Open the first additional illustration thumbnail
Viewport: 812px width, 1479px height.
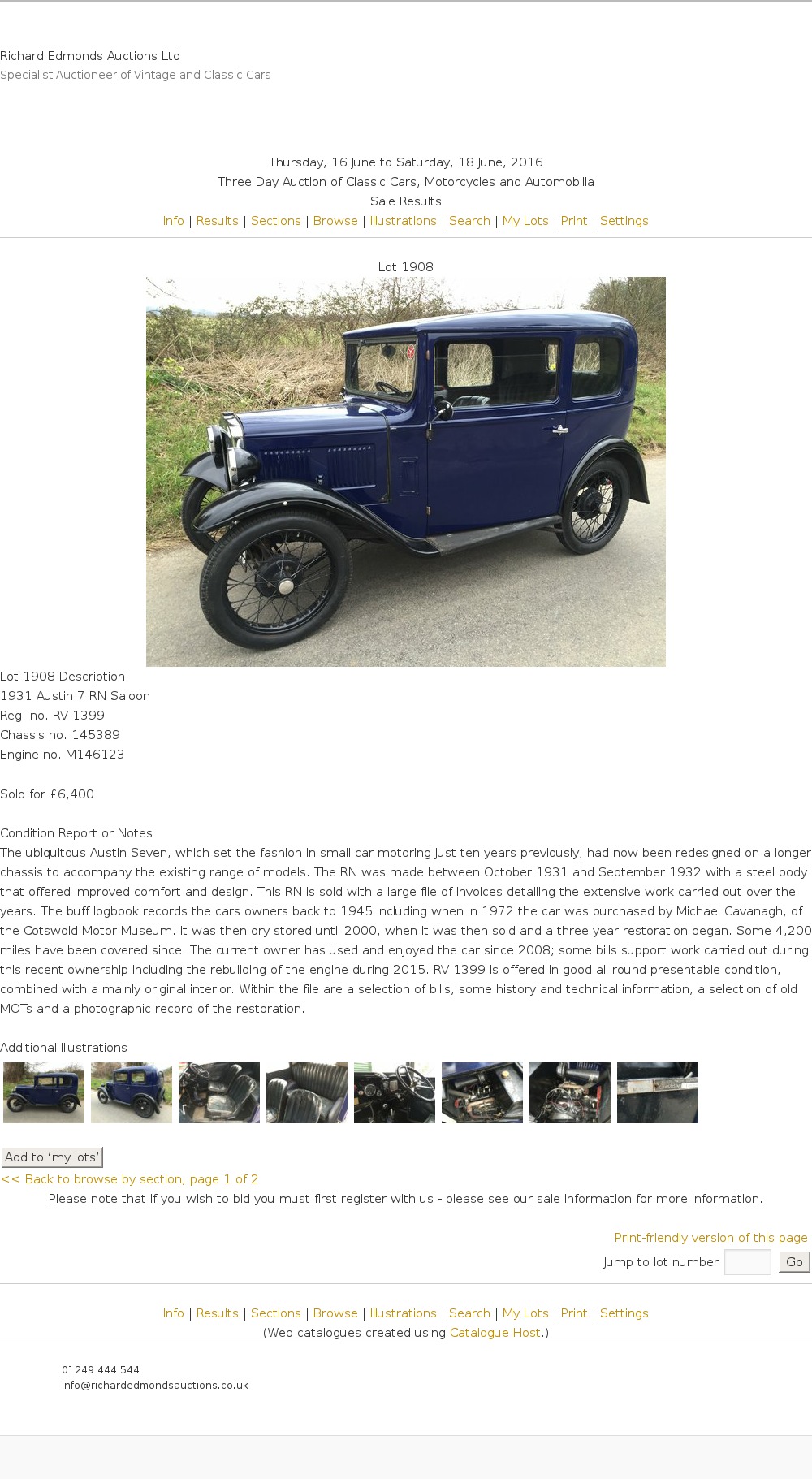coord(44,1092)
